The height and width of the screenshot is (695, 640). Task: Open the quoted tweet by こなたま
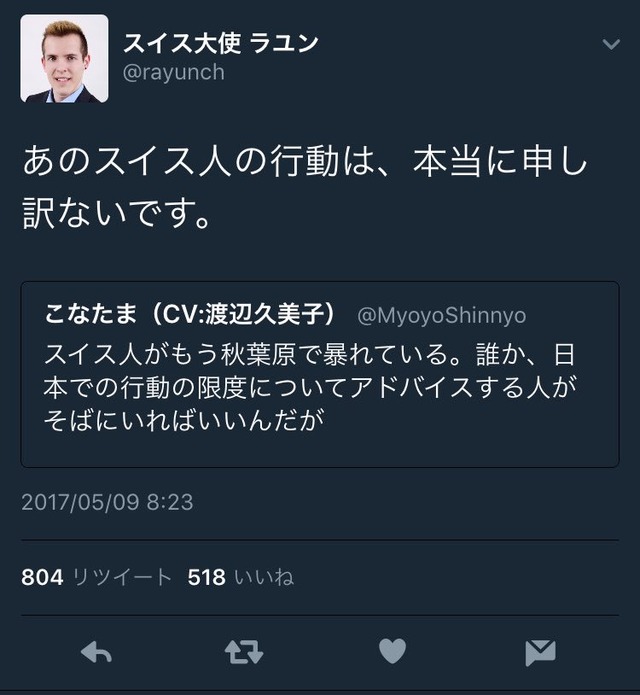pos(319,374)
